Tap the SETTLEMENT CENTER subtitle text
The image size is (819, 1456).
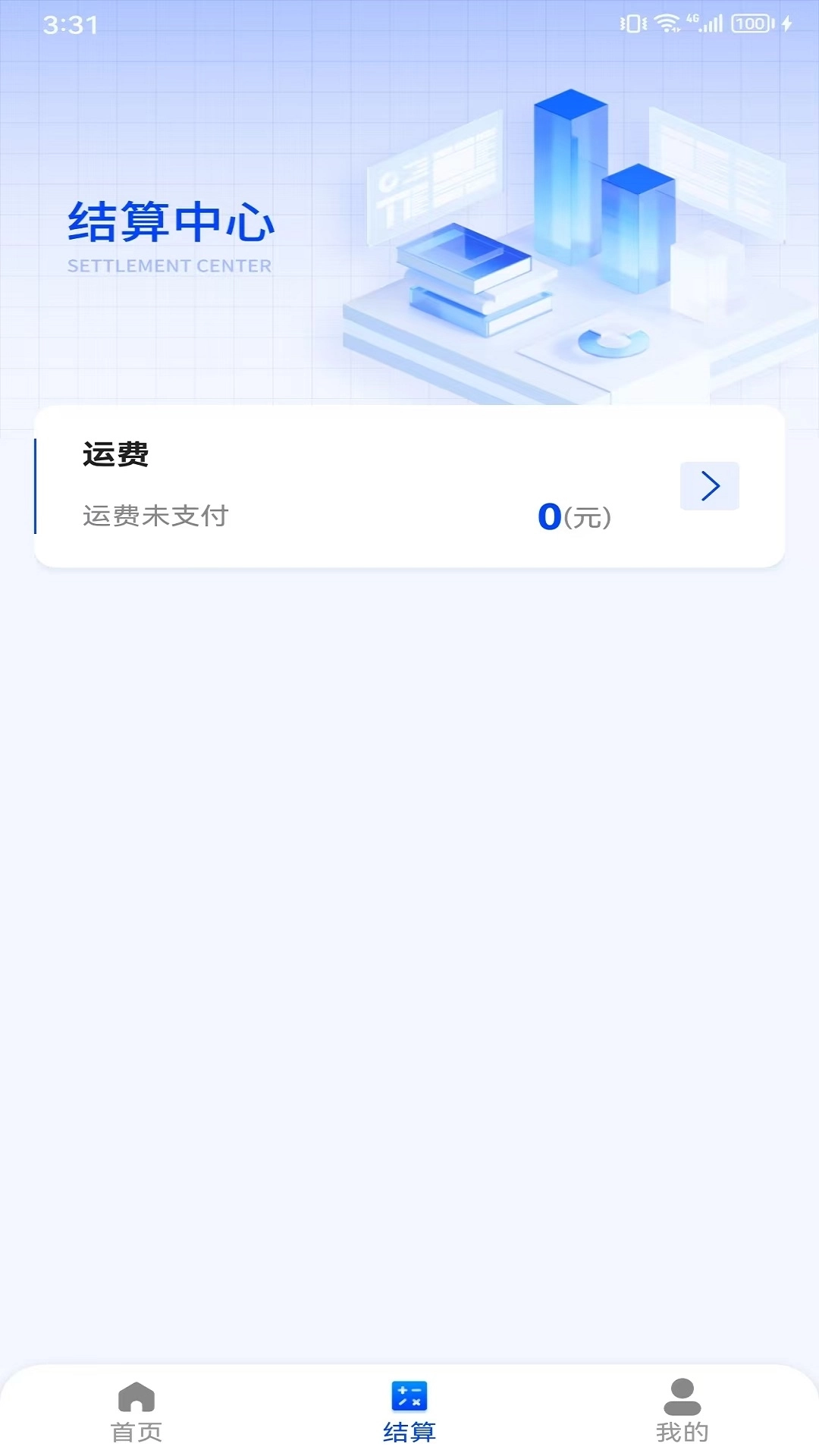pyautogui.click(x=168, y=265)
